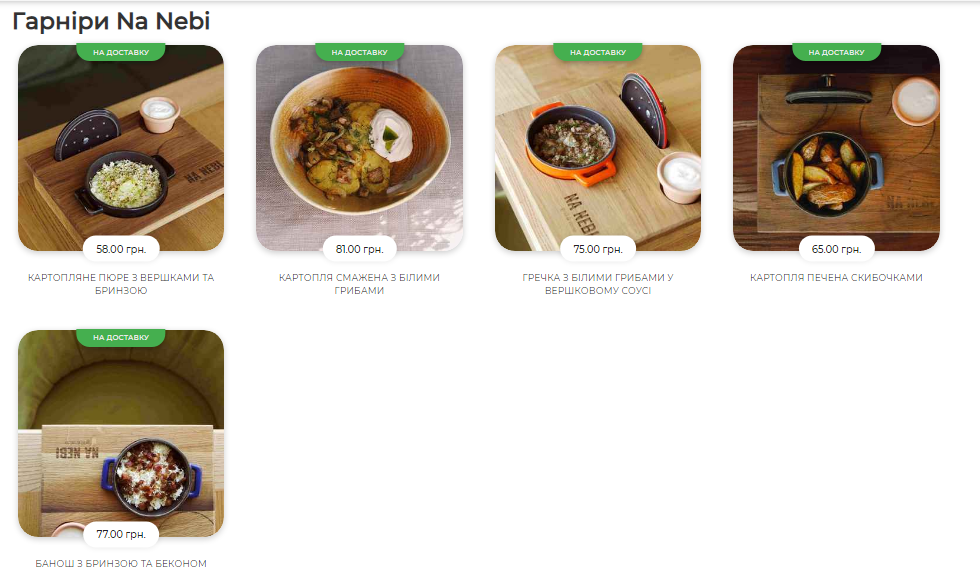Open Картопля смажена з білими грибами card
Screen dimensions: 980x573
point(359,148)
